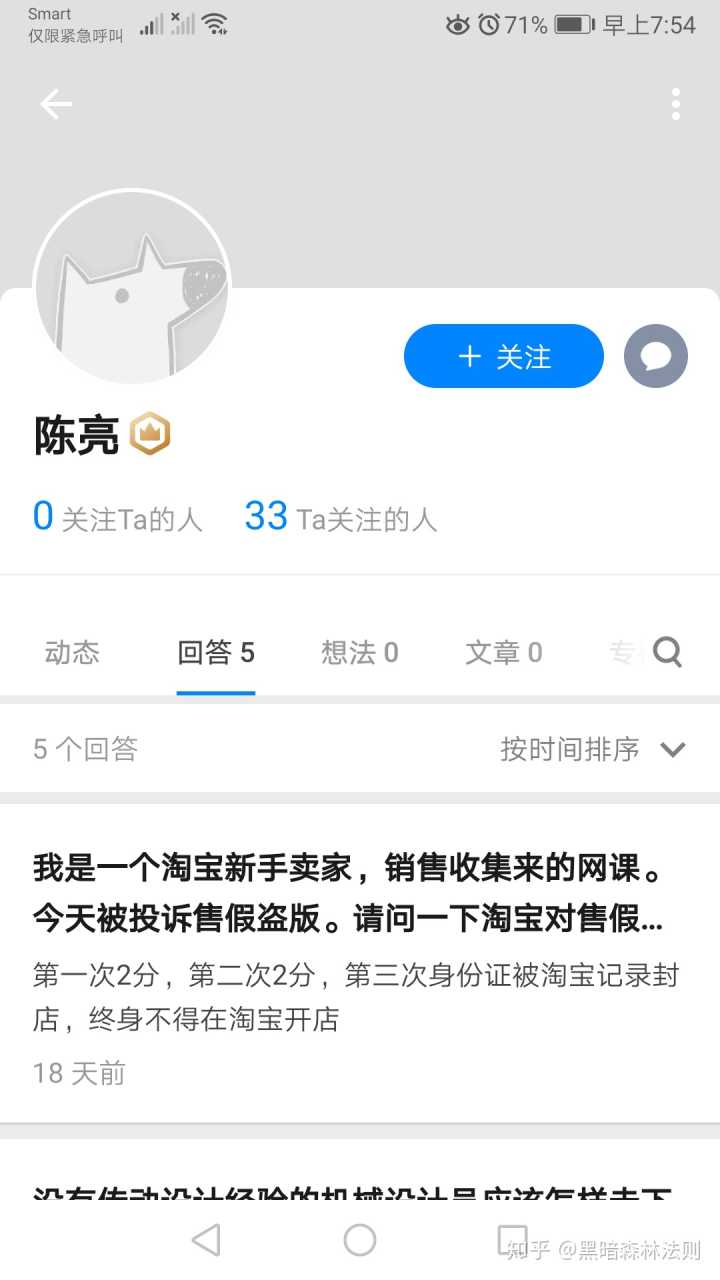The image size is (720, 1280).
Task: Go back using the top-left arrow
Action: [x=56, y=104]
